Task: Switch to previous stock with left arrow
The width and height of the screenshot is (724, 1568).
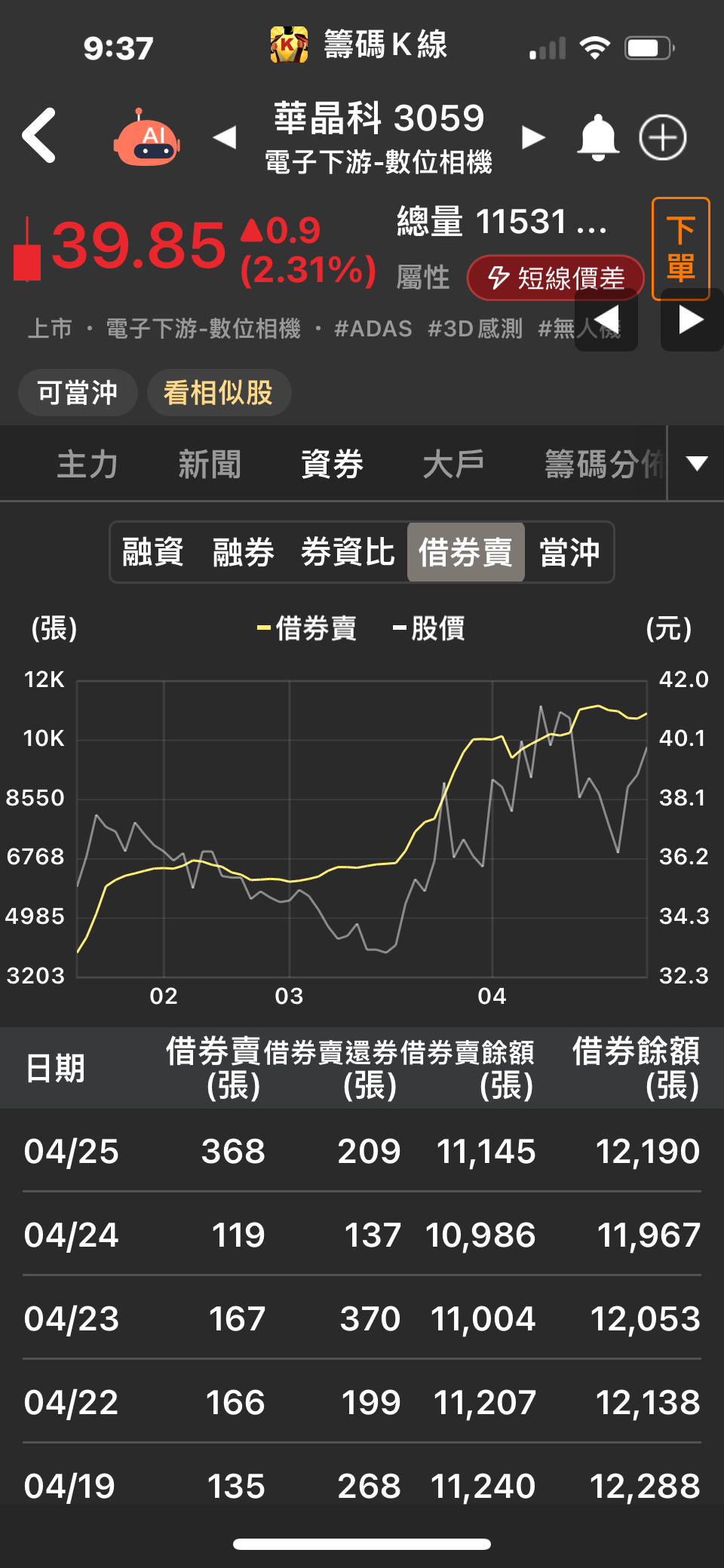Action: 225,137
